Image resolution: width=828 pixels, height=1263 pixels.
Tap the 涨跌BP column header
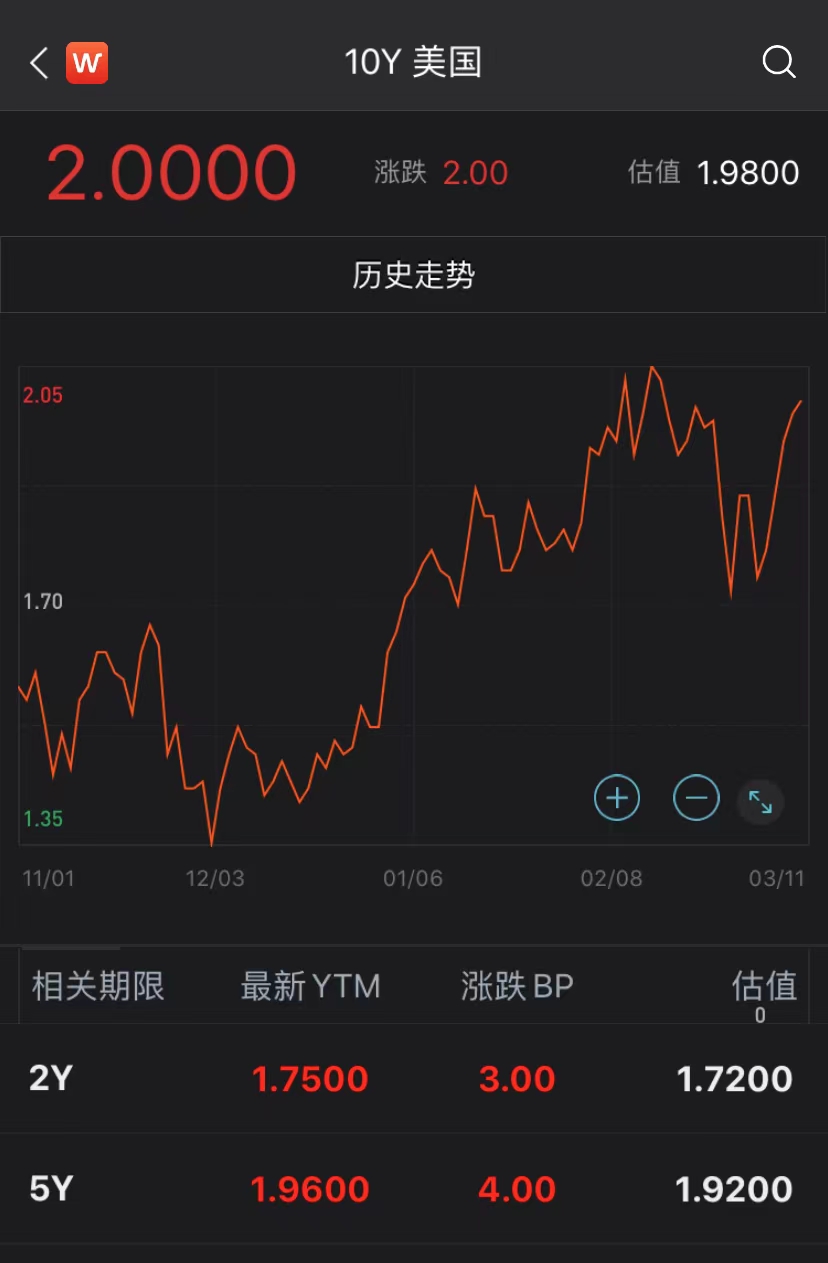(517, 986)
